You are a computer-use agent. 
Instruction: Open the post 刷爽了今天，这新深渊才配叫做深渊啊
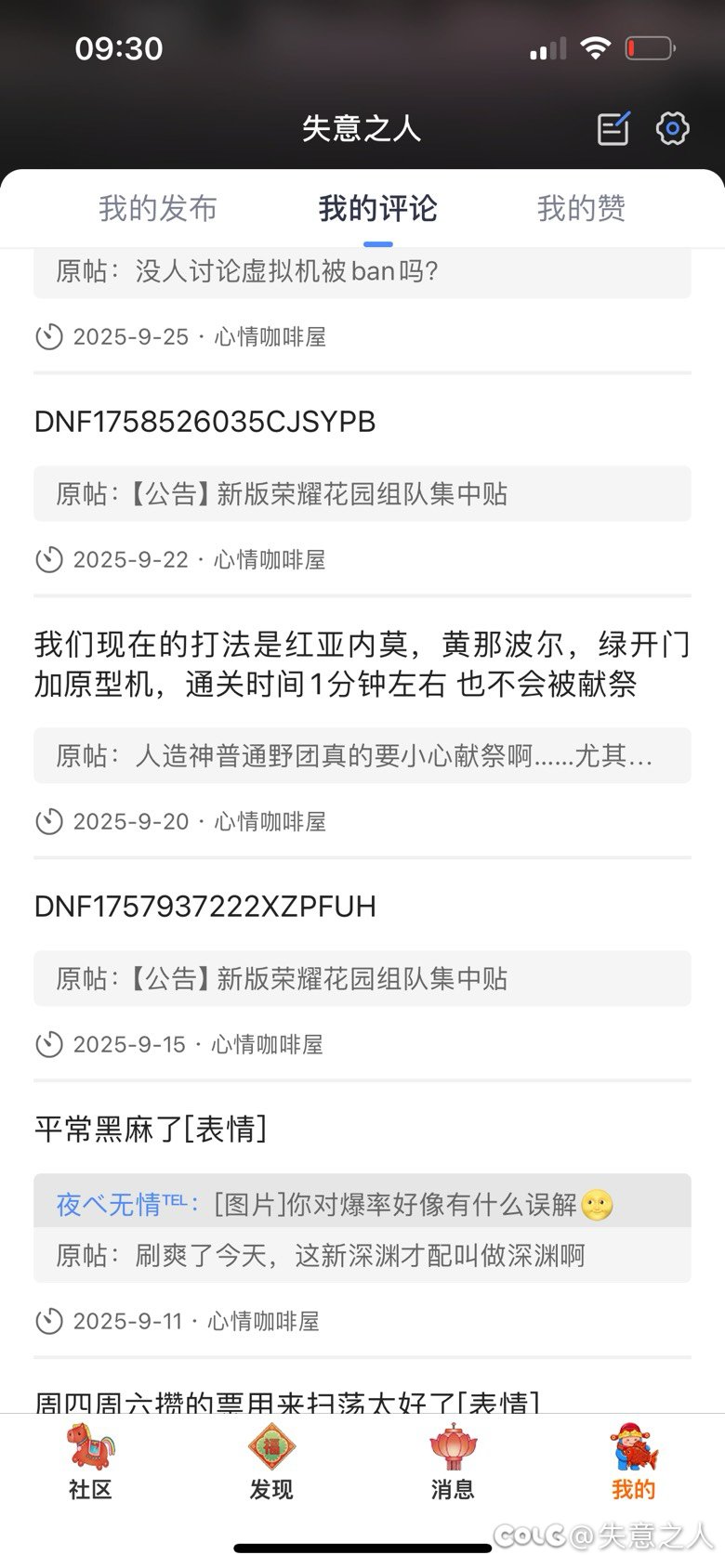[x=362, y=1255]
